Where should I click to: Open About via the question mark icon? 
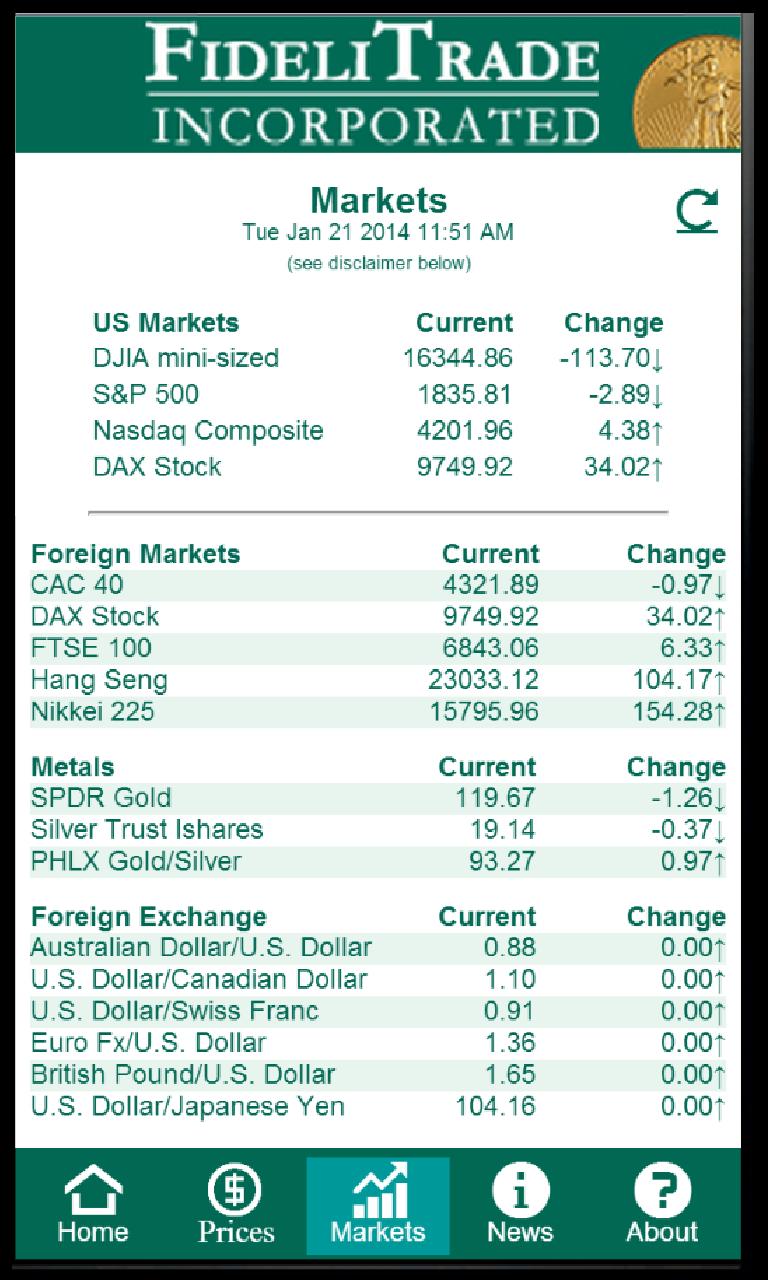click(x=663, y=1192)
